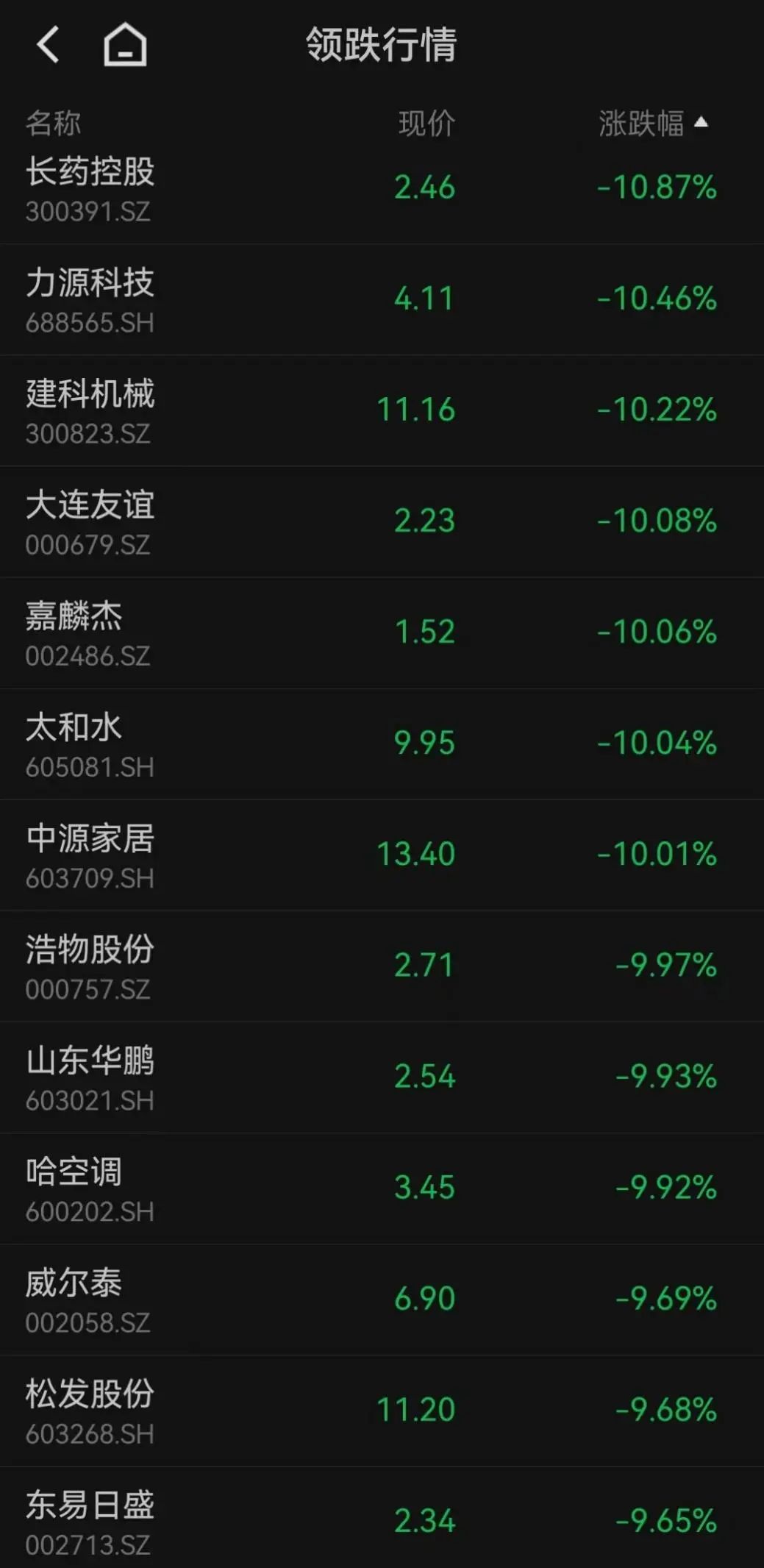View the 哈空调 stock quote
Image resolution: width=764 pixels, height=1568 pixels.
(382, 1189)
